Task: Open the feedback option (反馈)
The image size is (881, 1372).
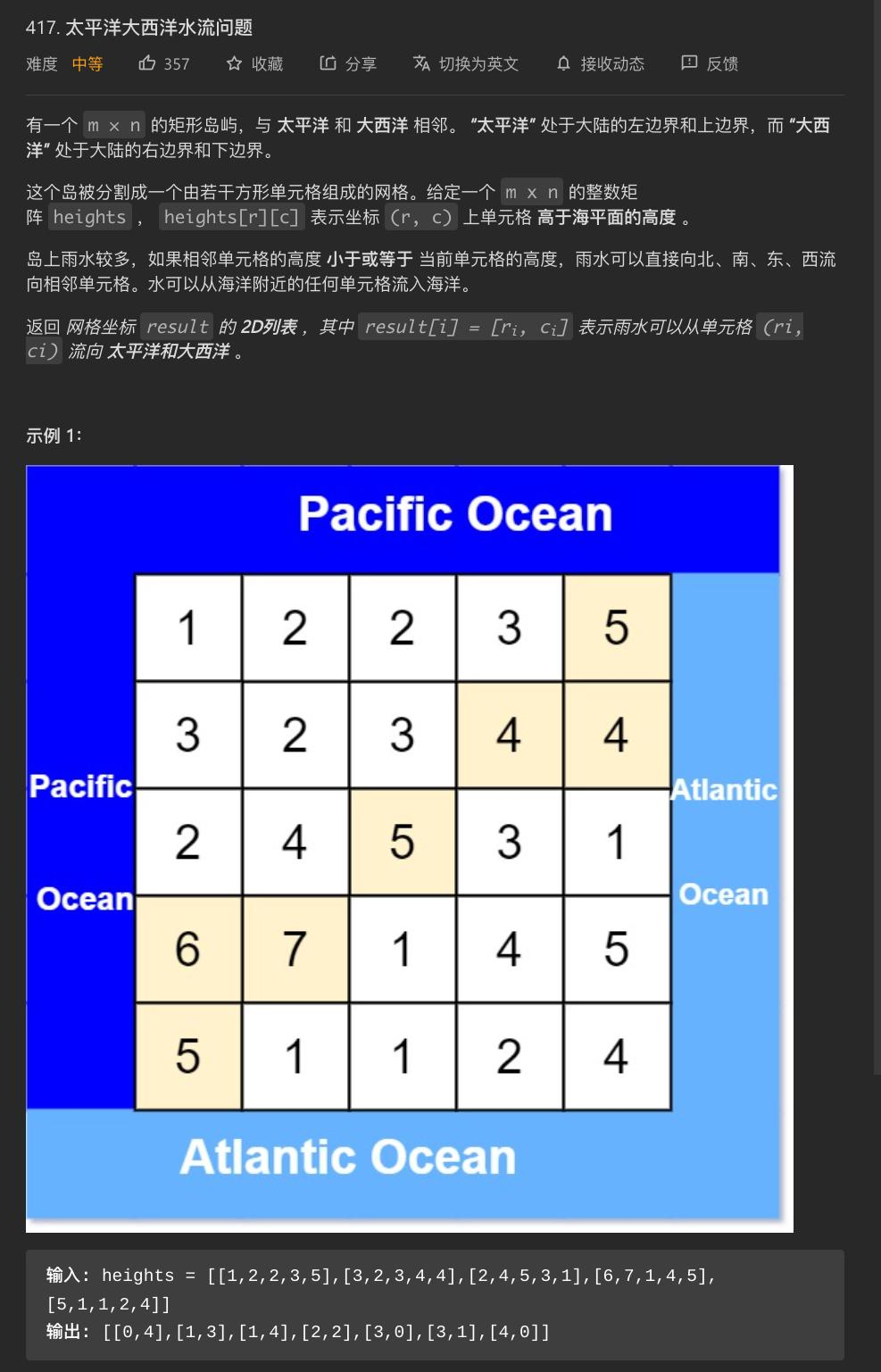Action: point(710,63)
